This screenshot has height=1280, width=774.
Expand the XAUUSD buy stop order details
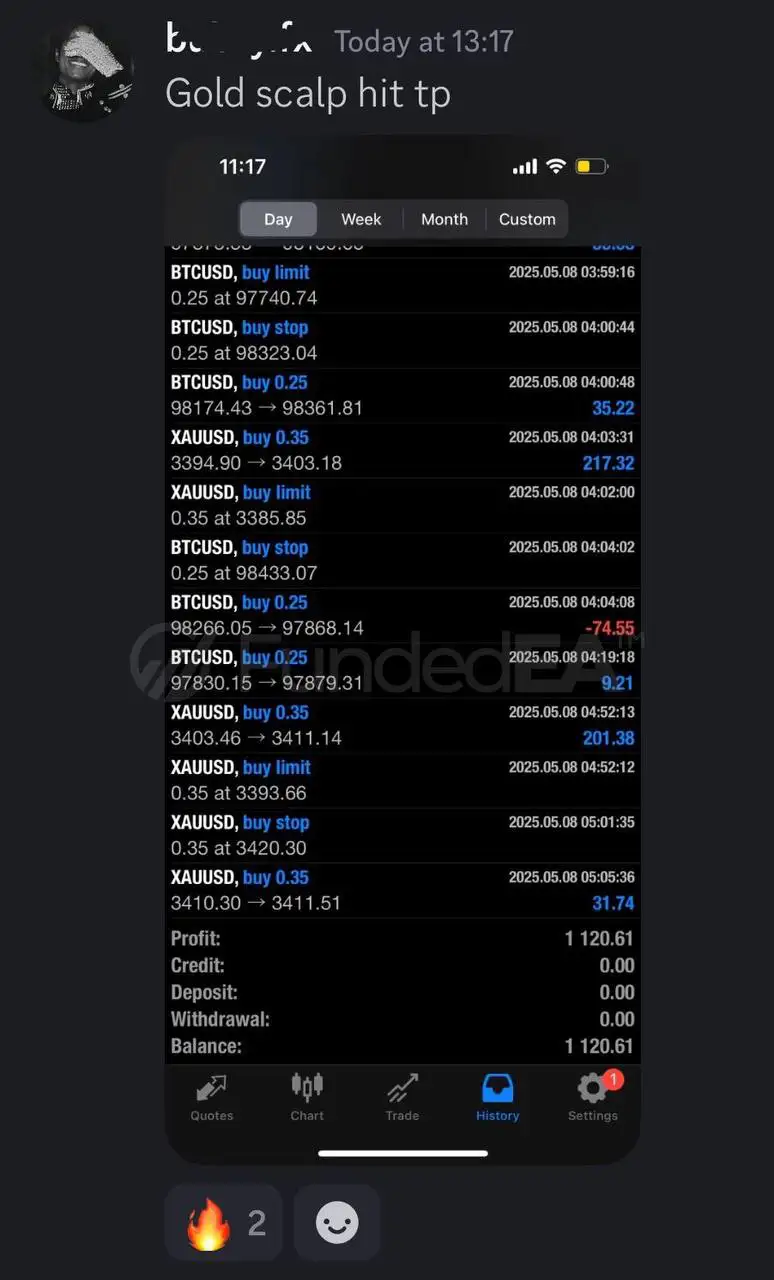point(400,835)
